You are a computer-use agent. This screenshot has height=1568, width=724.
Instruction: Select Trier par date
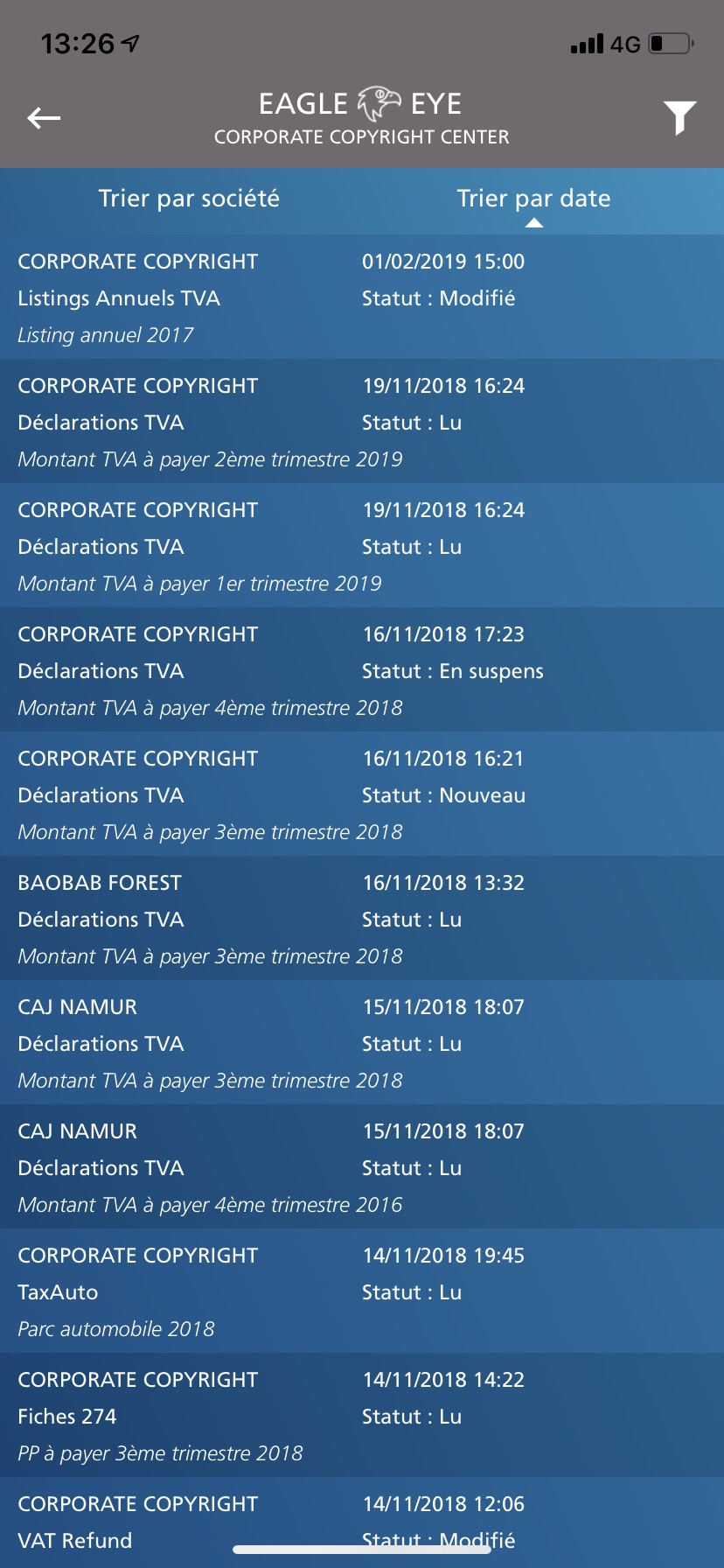coord(533,199)
